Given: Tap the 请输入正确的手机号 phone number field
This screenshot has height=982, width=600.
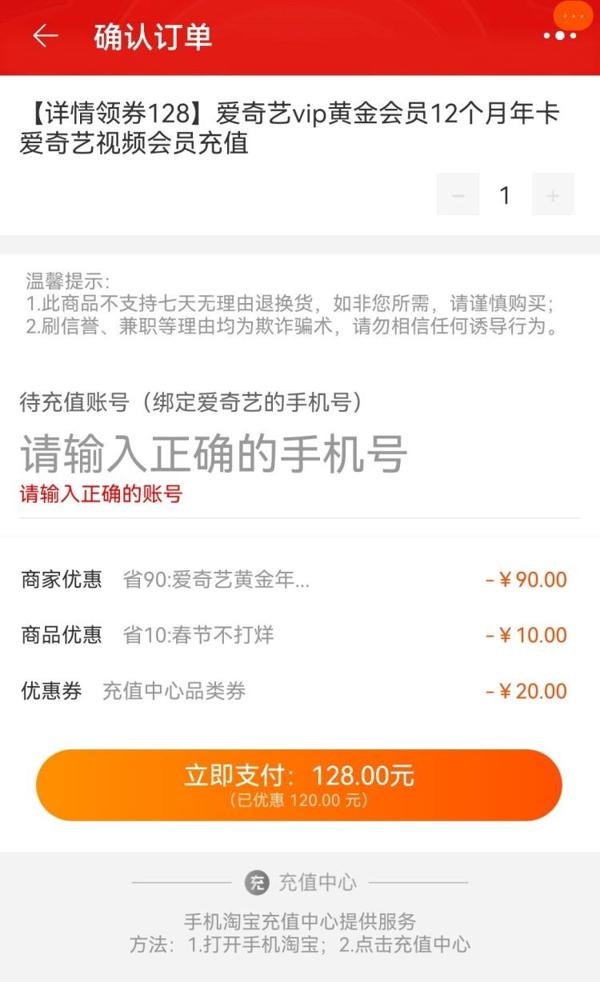Looking at the screenshot, I should click(299, 453).
